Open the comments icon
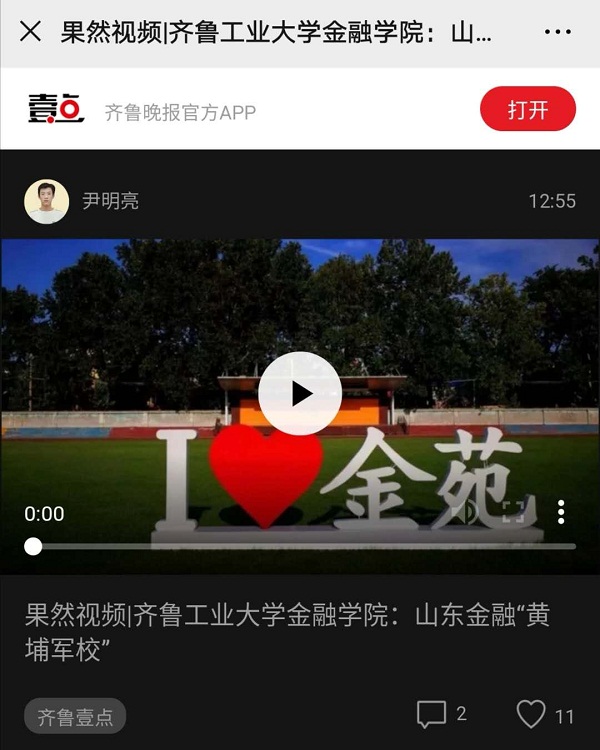 [x=431, y=714]
